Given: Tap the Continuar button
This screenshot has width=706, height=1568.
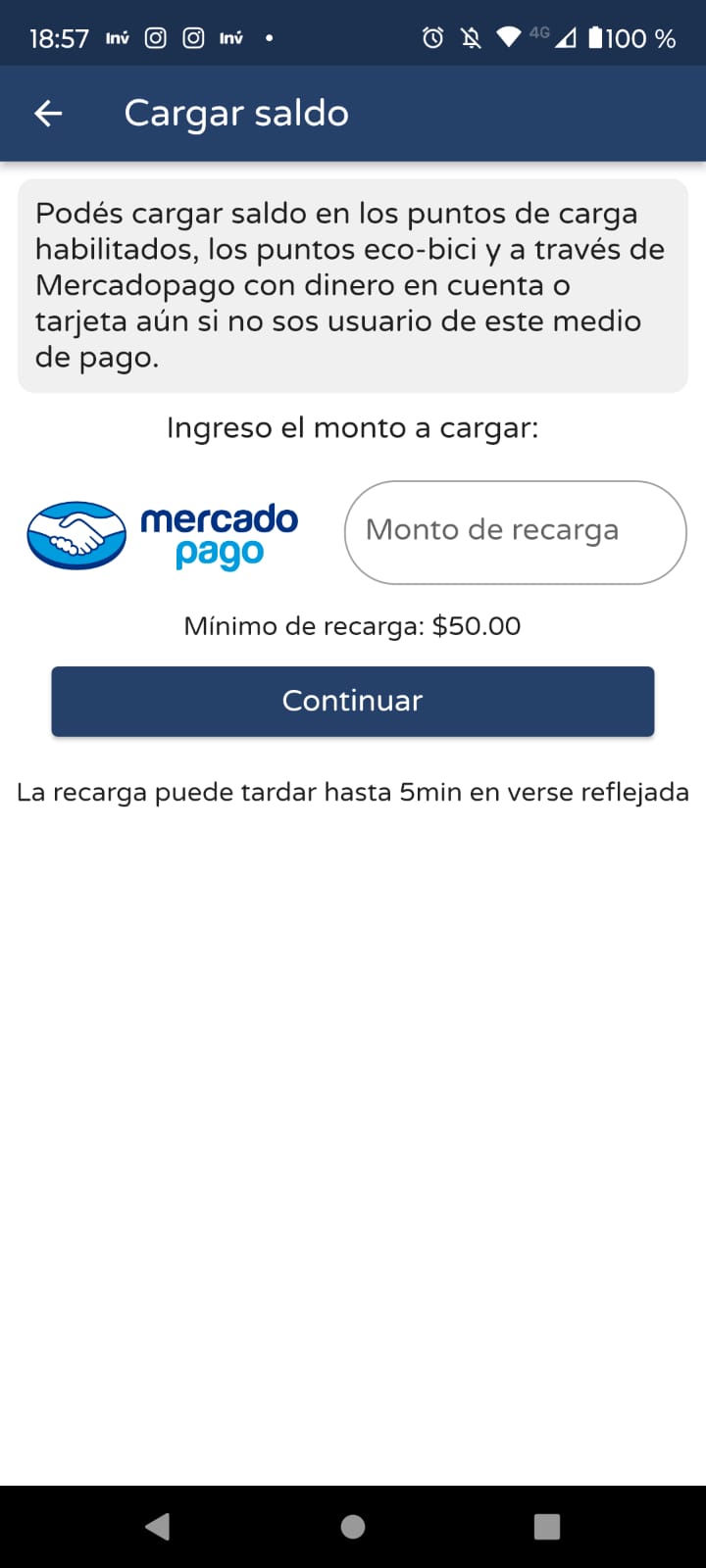Looking at the screenshot, I should coord(353,701).
